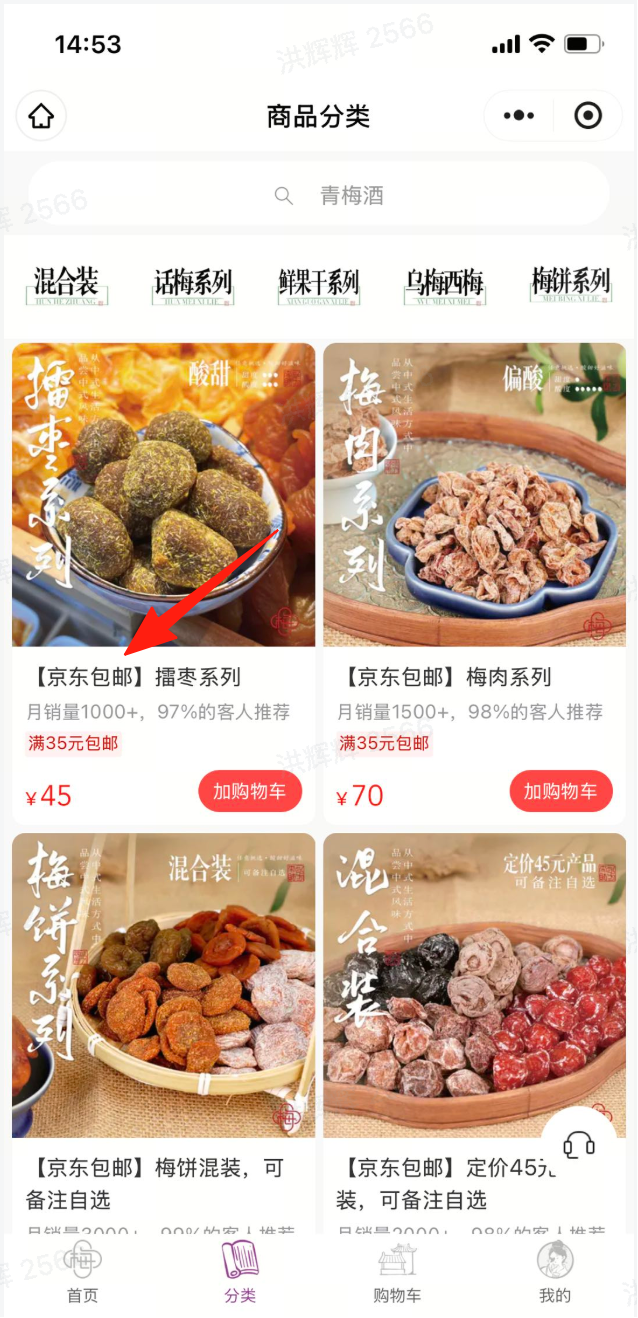Open the 擂枣系列 product card
This screenshot has height=1318, width=638.
pos(163,495)
